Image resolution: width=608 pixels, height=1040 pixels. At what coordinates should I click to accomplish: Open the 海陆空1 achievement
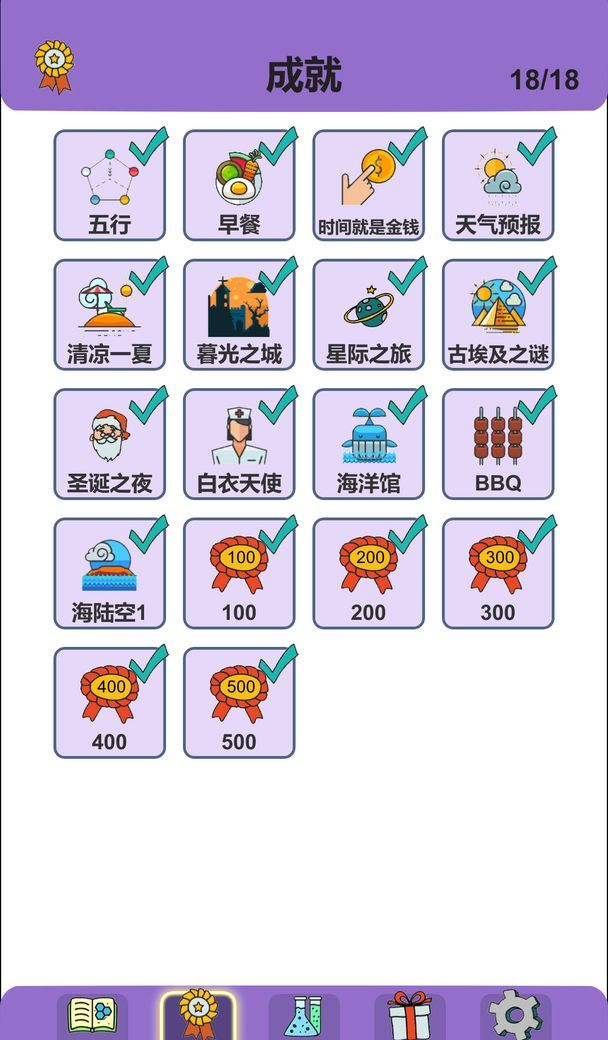[x=110, y=573]
